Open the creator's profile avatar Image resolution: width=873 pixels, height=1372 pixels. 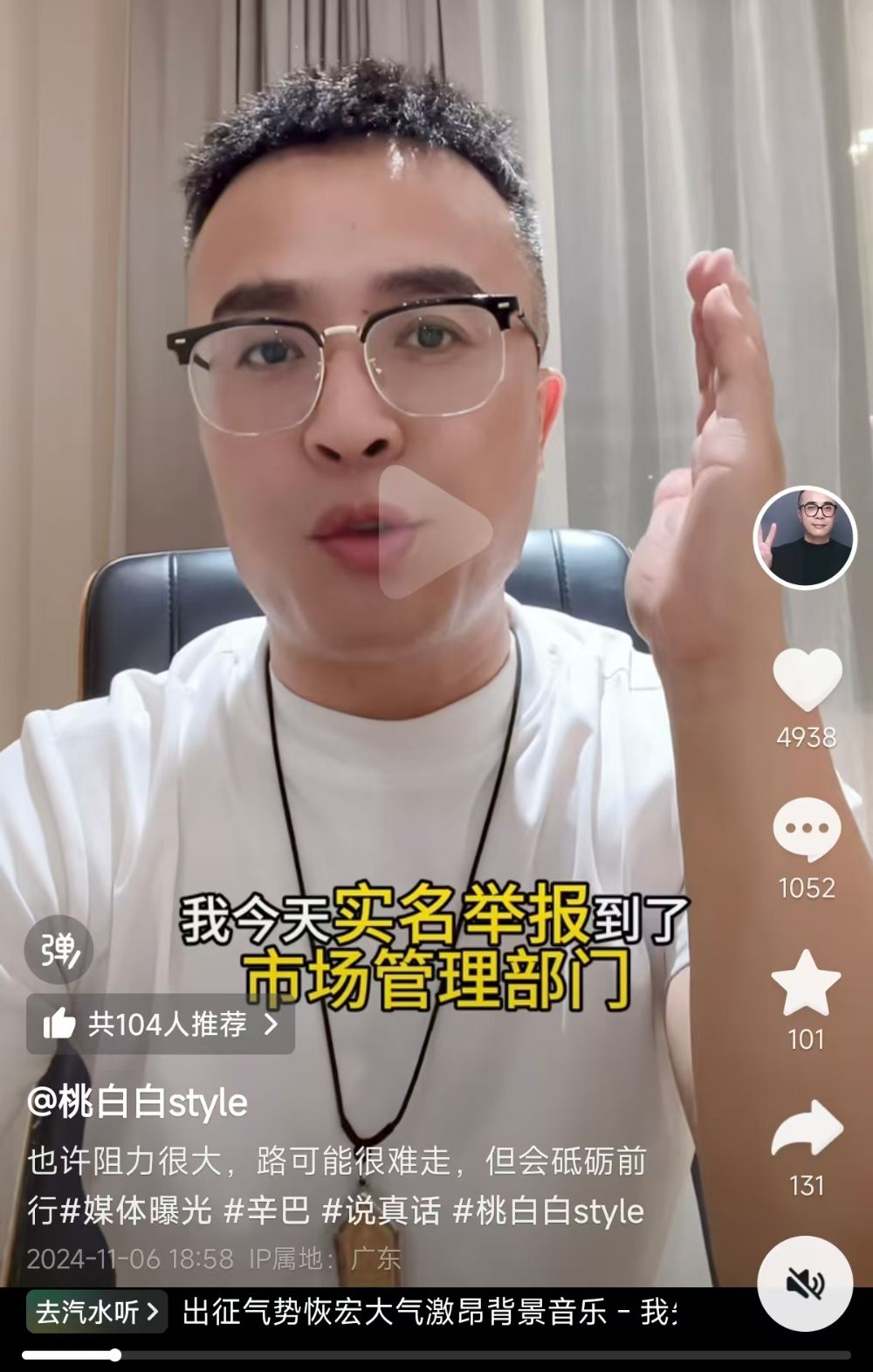tap(805, 537)
